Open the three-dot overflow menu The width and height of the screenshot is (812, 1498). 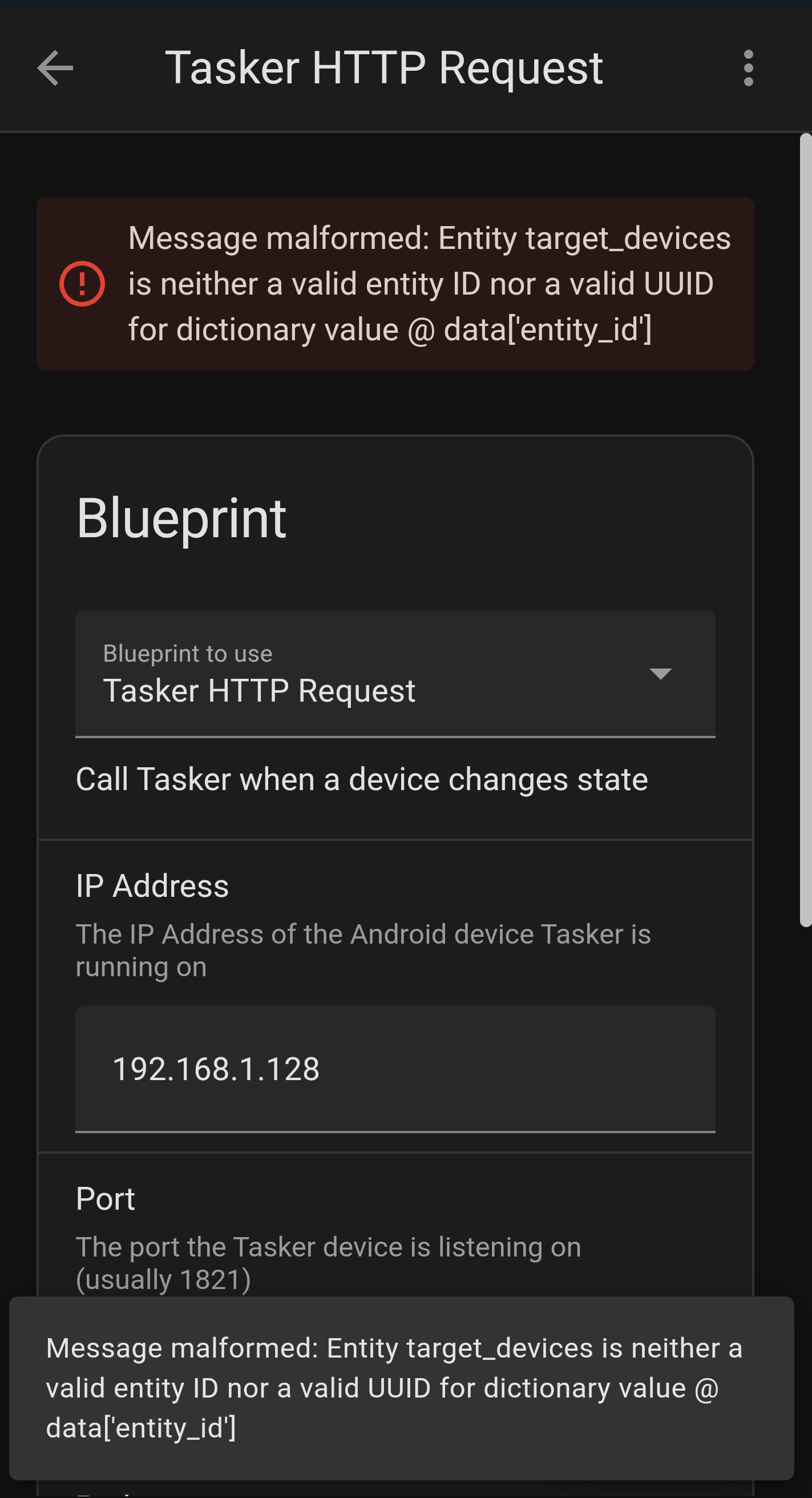(748, 68)
